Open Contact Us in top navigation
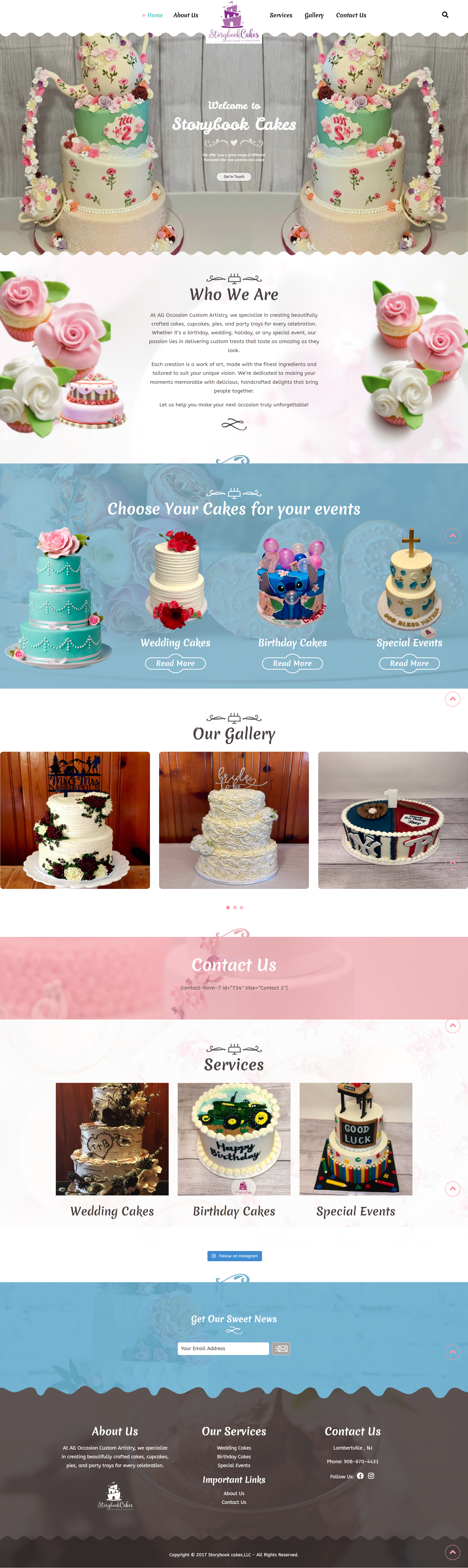 (351, 15)
